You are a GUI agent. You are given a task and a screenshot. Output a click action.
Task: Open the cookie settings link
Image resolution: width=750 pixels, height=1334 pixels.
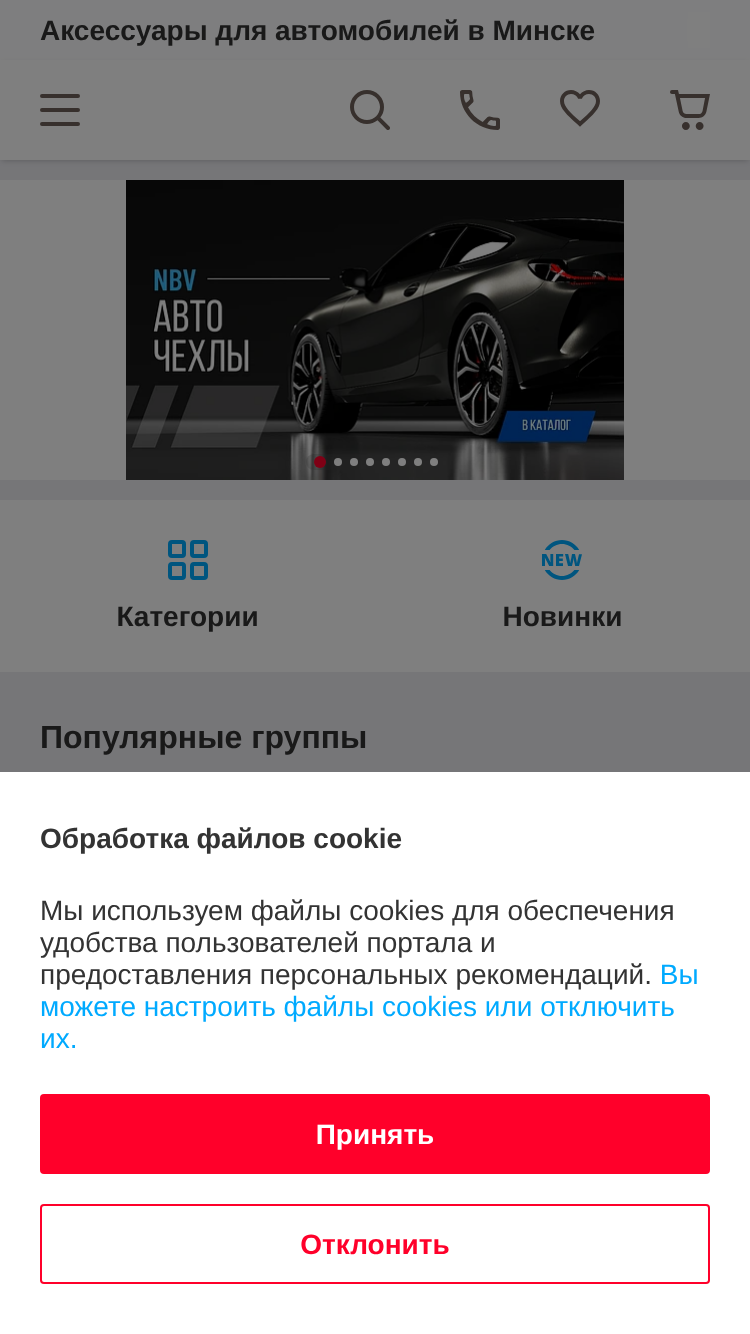point(369,1006)
